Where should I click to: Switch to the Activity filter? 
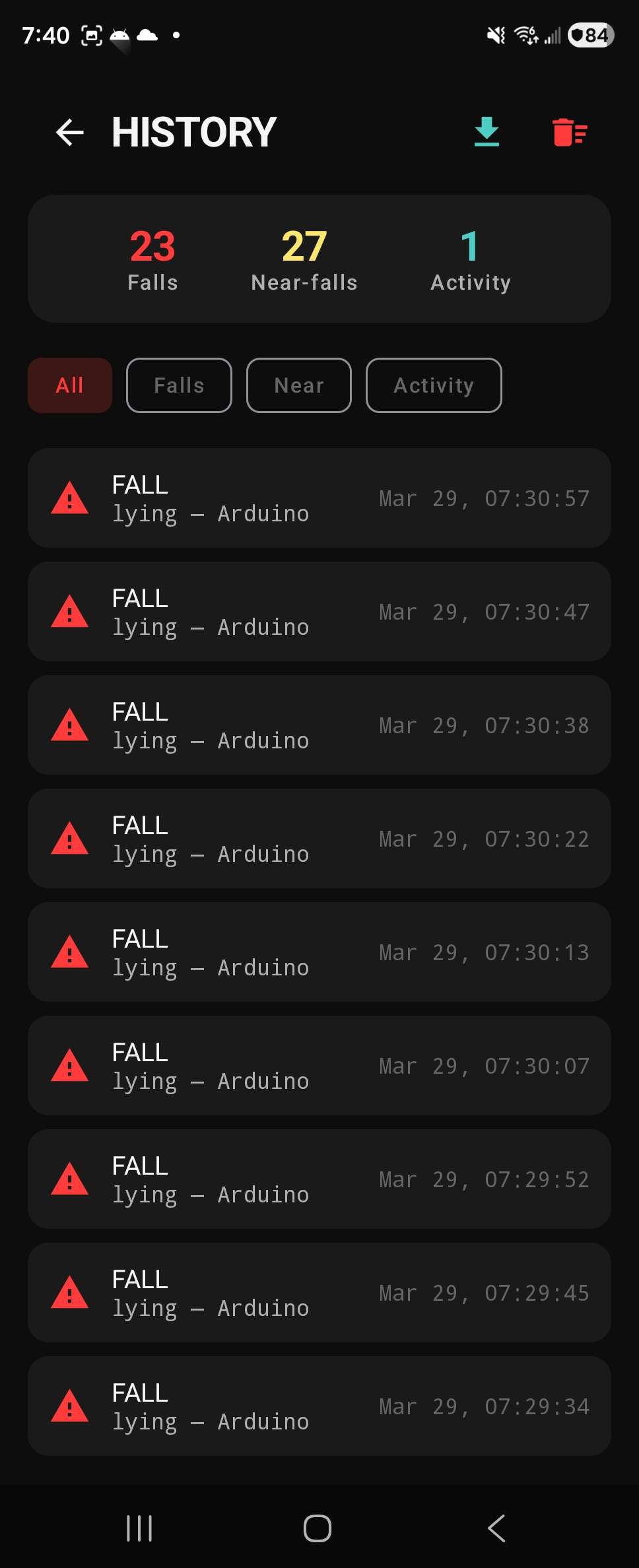pos(434,385)
